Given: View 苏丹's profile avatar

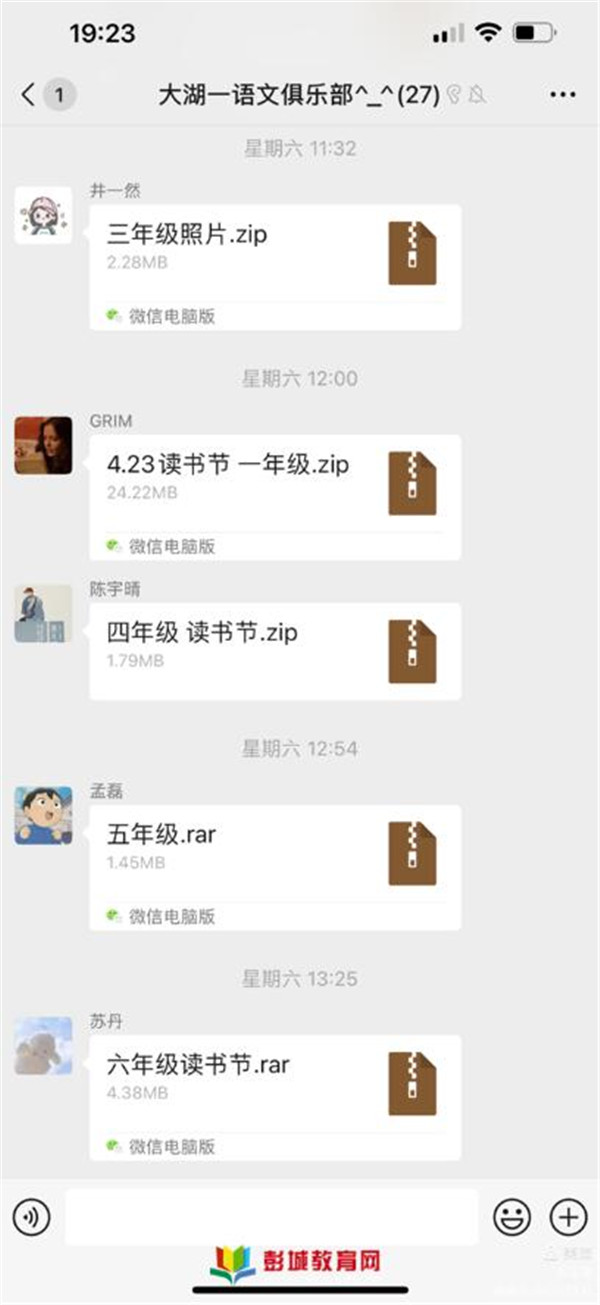Looking at the screenshot, I should 43,1045.
